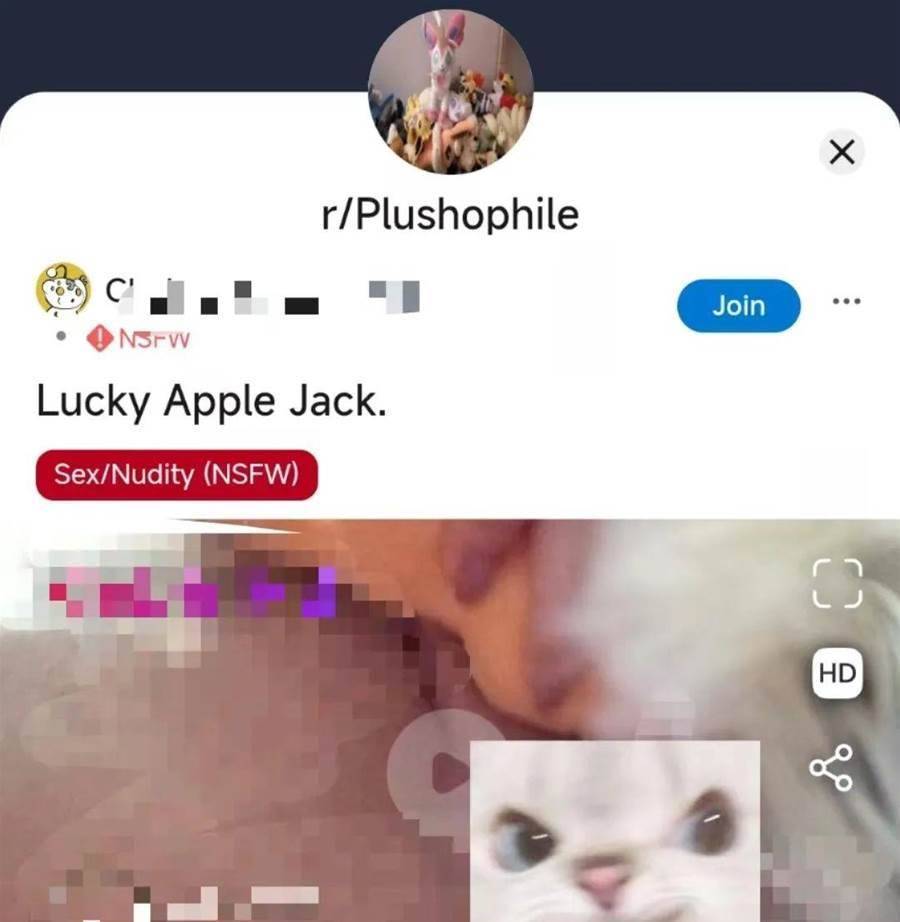Open the Sex/Nudity (NSFW) flair
The width and height of the screenshot is (900, 922).
click(x=176, y=475)
